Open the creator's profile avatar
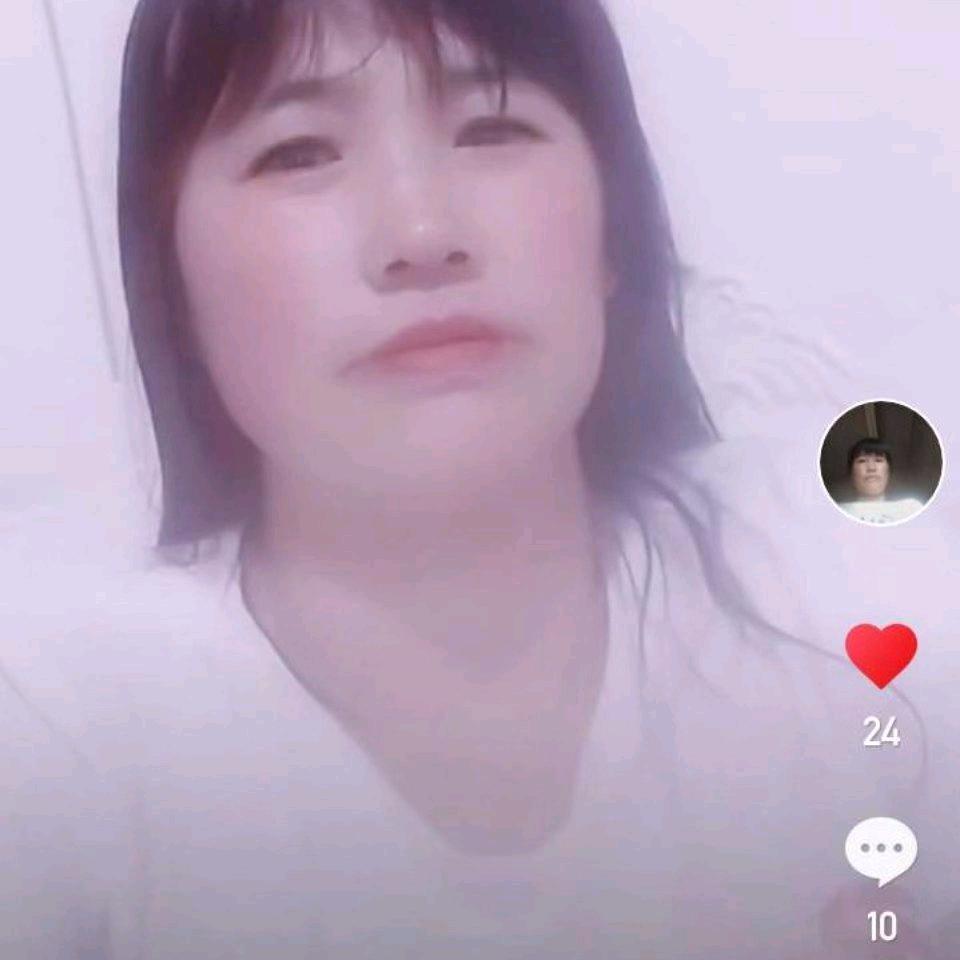960x960 pixels. [x=881, y=462]
